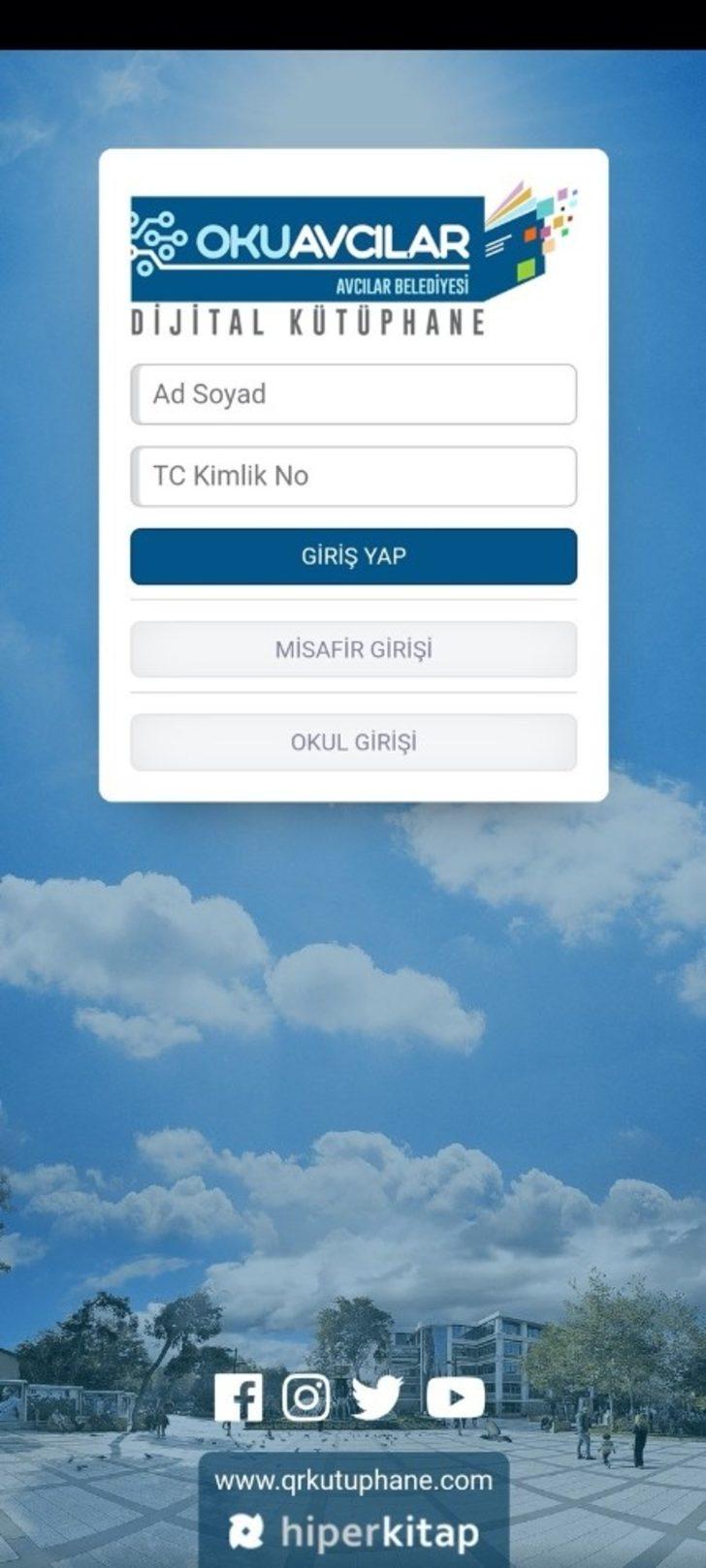Click inside the Ad Soyad field
This screenshot has width=706, height=1568.
coord(353,394)
